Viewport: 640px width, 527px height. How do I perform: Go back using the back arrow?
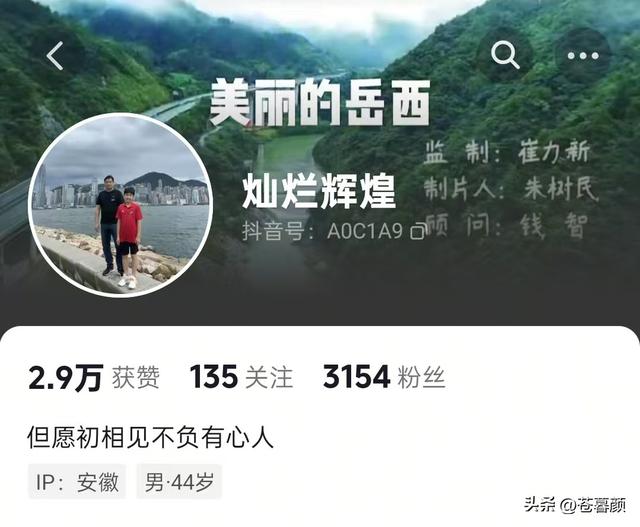click(x=56, y=56)
